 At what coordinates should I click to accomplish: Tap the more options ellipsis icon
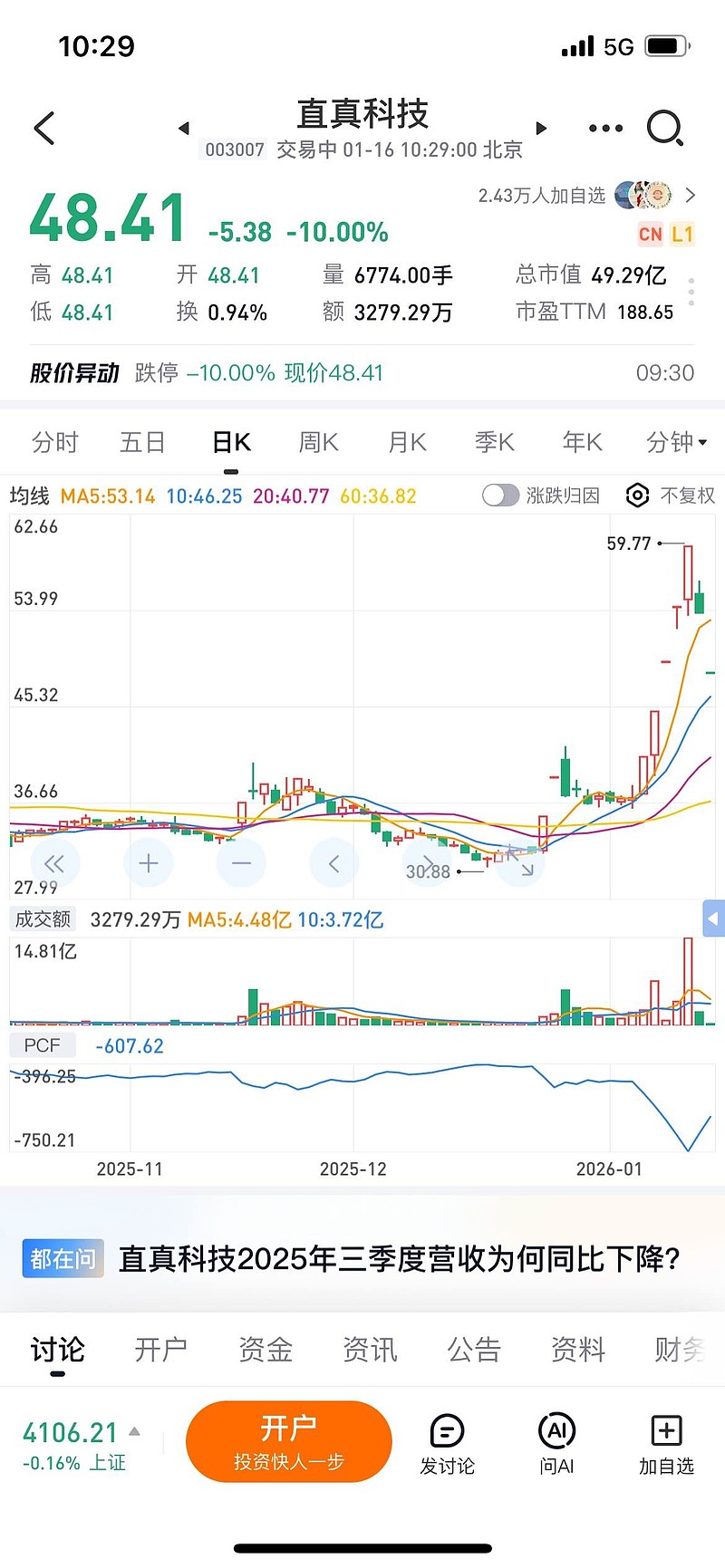pyautogui.click(x=604, y=128)
